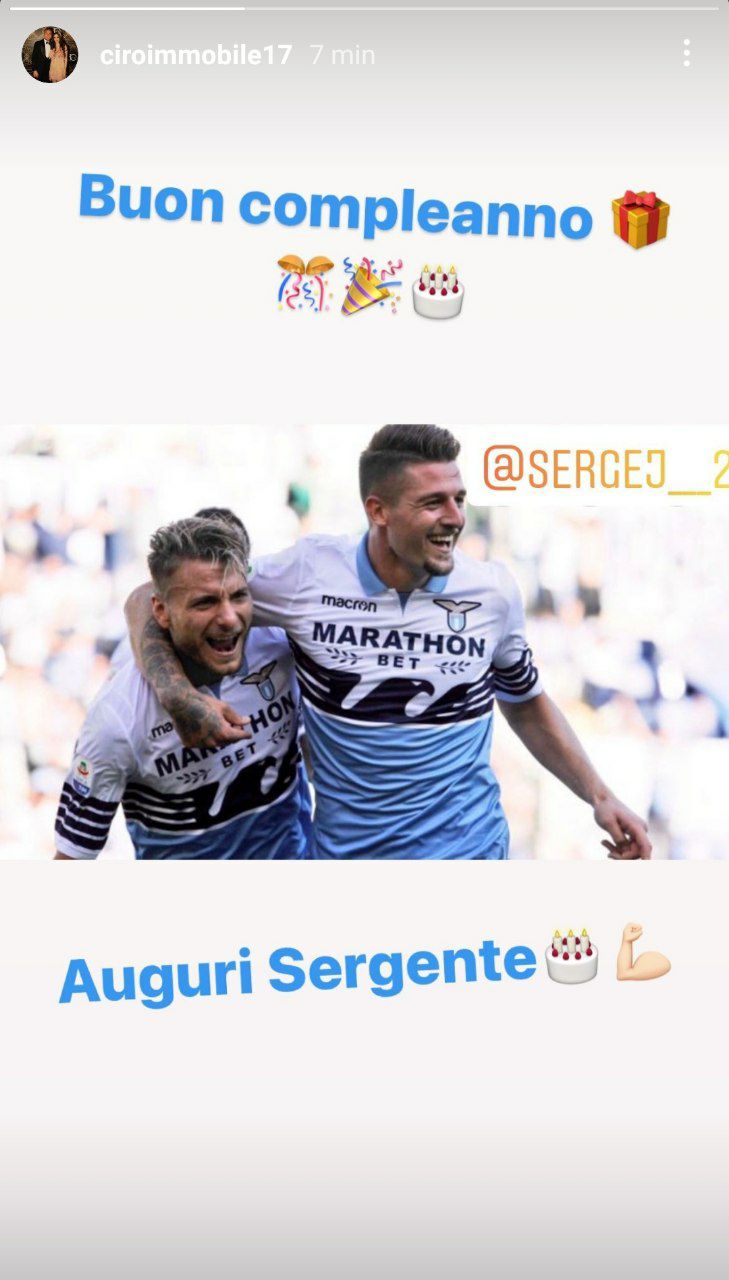Viewport: 729px width, 1280px height.
Task: Open ciroimmobile17's profile picture
Action: pos(50,55)
